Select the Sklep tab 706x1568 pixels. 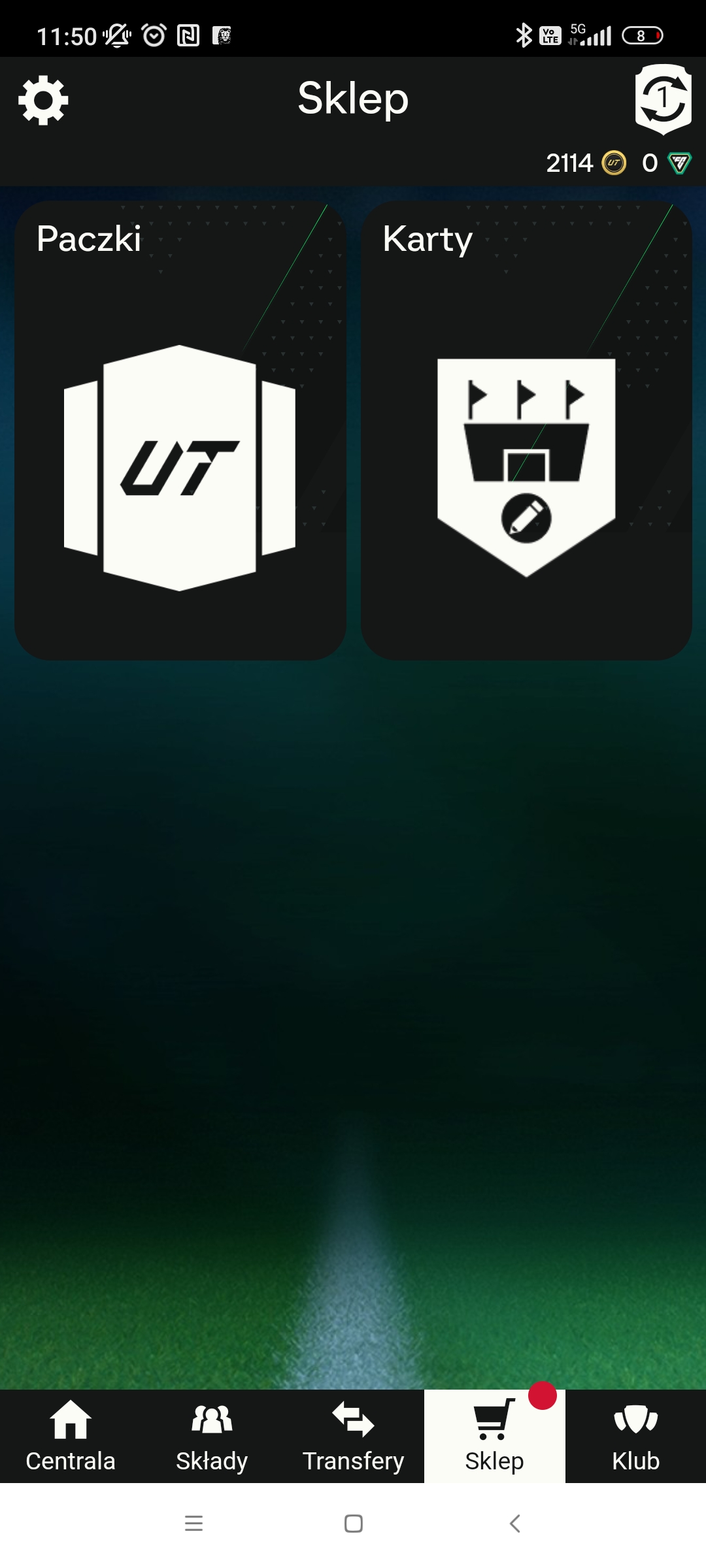coord(495,1436)
